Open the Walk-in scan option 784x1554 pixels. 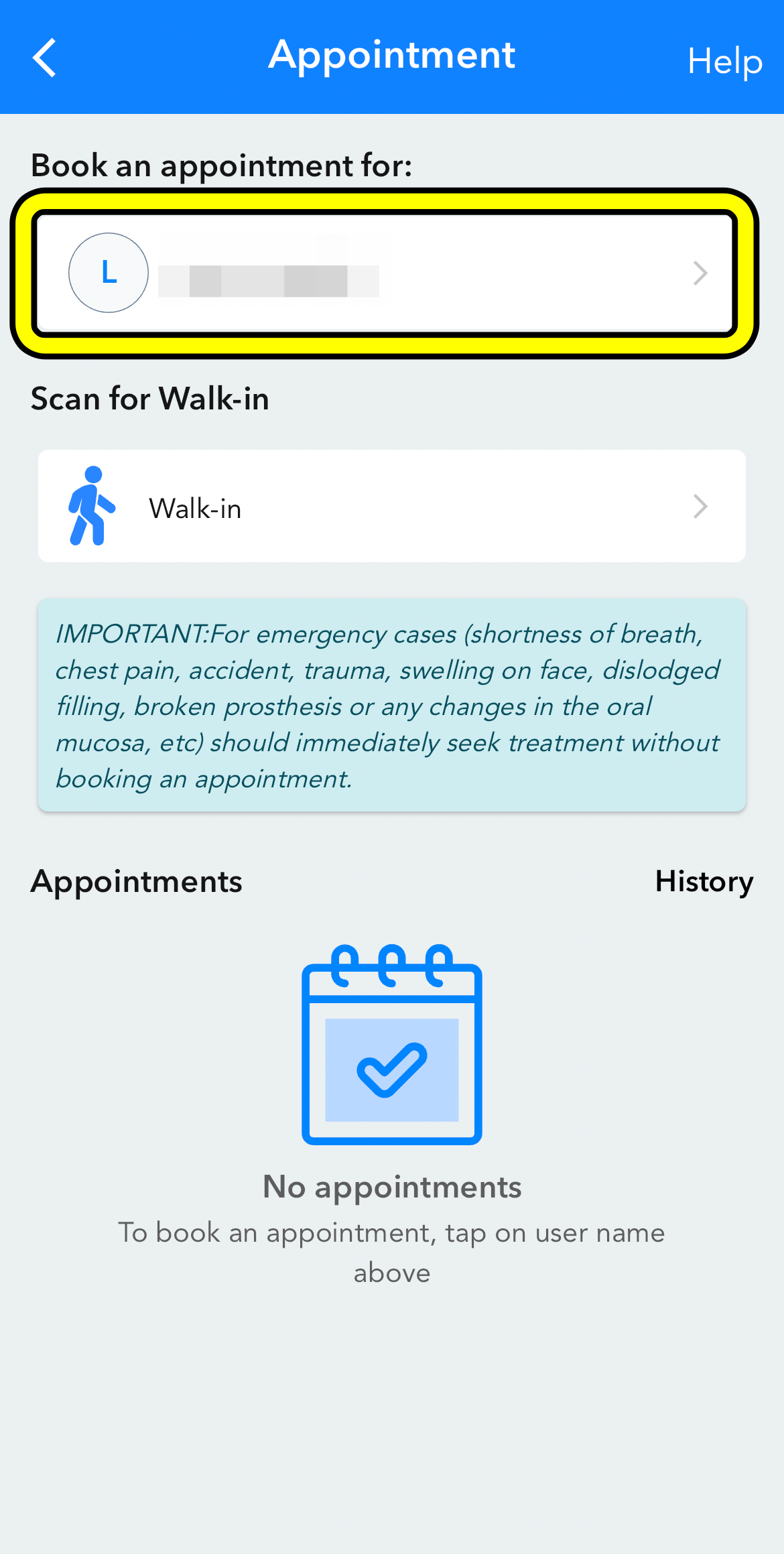pyautogui.click(x=391, y=507)
